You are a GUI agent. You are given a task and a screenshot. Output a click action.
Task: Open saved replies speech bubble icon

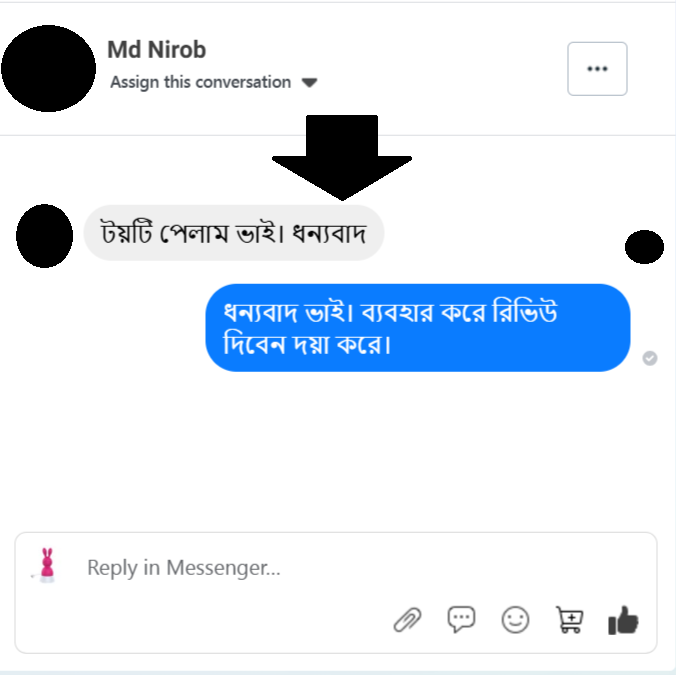point(461,620)
